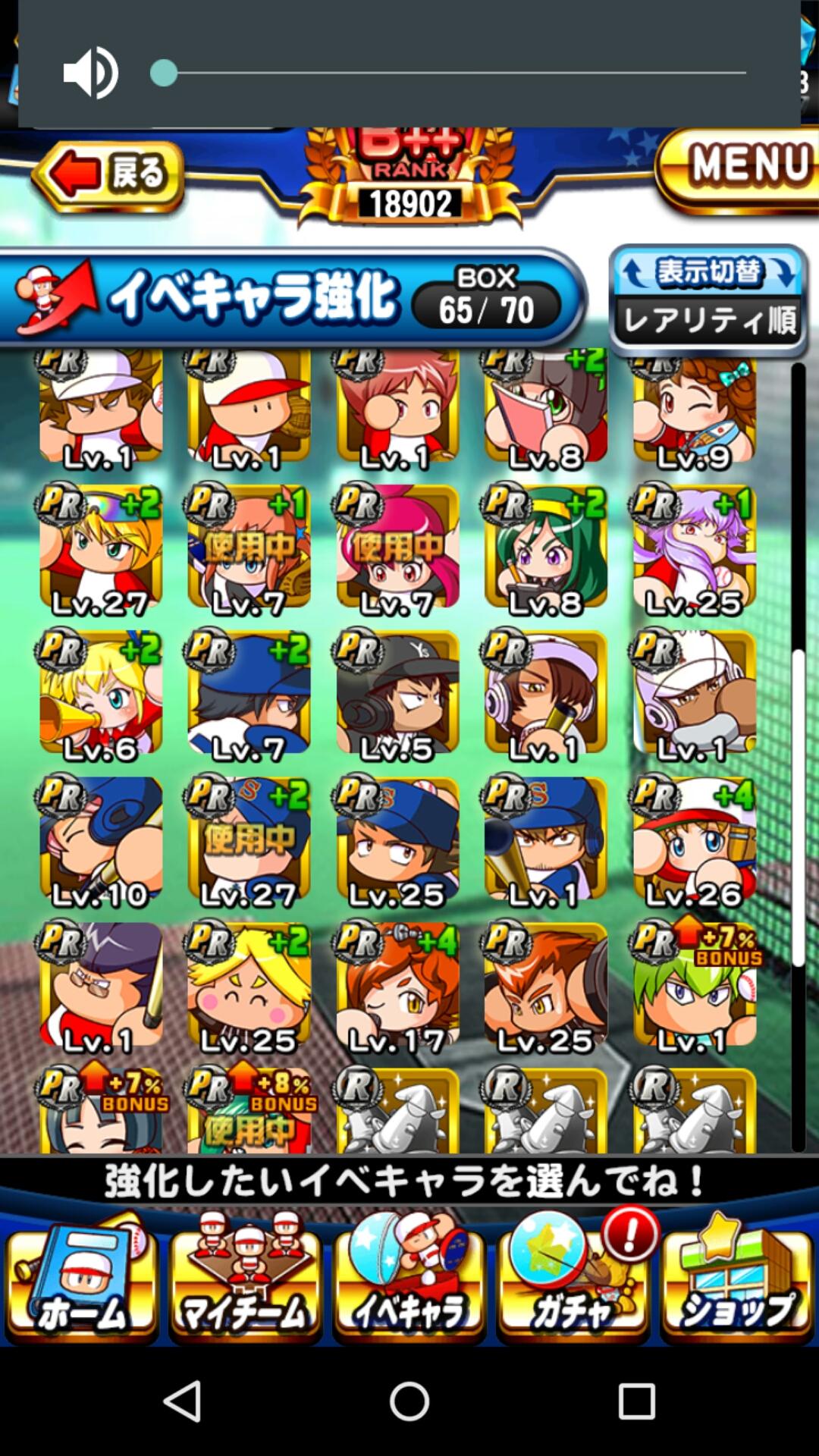The height and width of the screenshot is (1456, 819).
Task: Select the Lv.26 character with +4
Action: (694, 840)
